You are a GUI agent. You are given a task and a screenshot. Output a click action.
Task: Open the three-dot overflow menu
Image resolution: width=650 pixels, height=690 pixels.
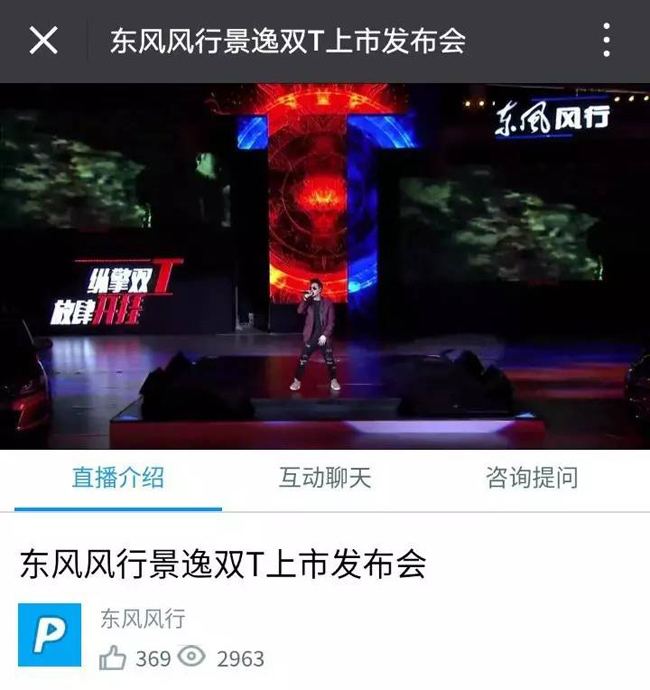607,41
